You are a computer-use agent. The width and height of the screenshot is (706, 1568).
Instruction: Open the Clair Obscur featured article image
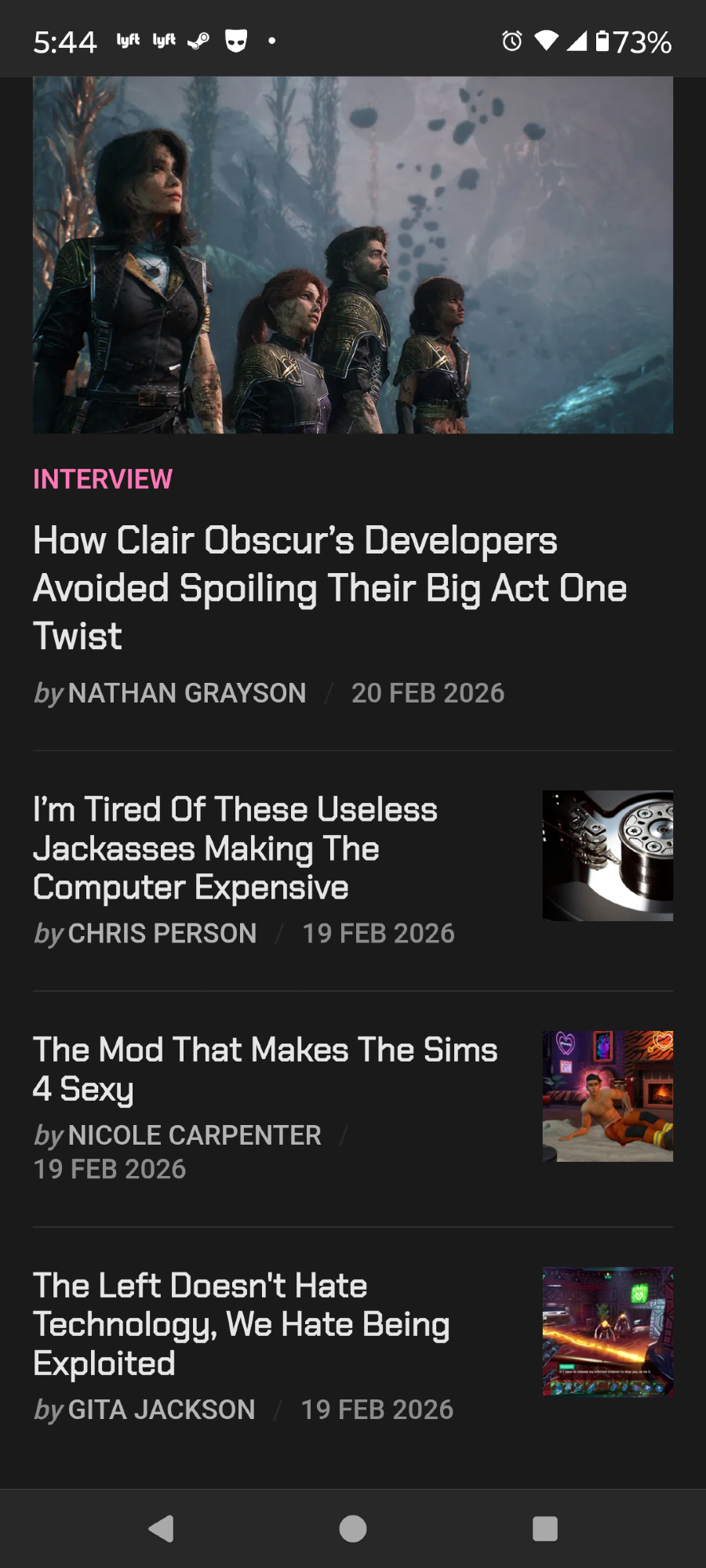coord(353,255)
